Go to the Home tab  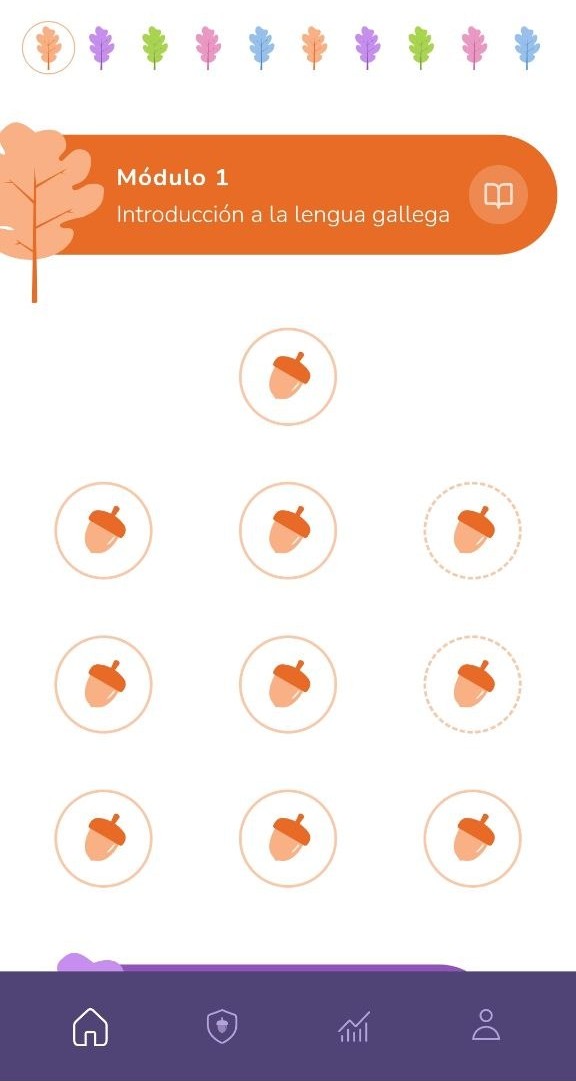pos(90,1027)
